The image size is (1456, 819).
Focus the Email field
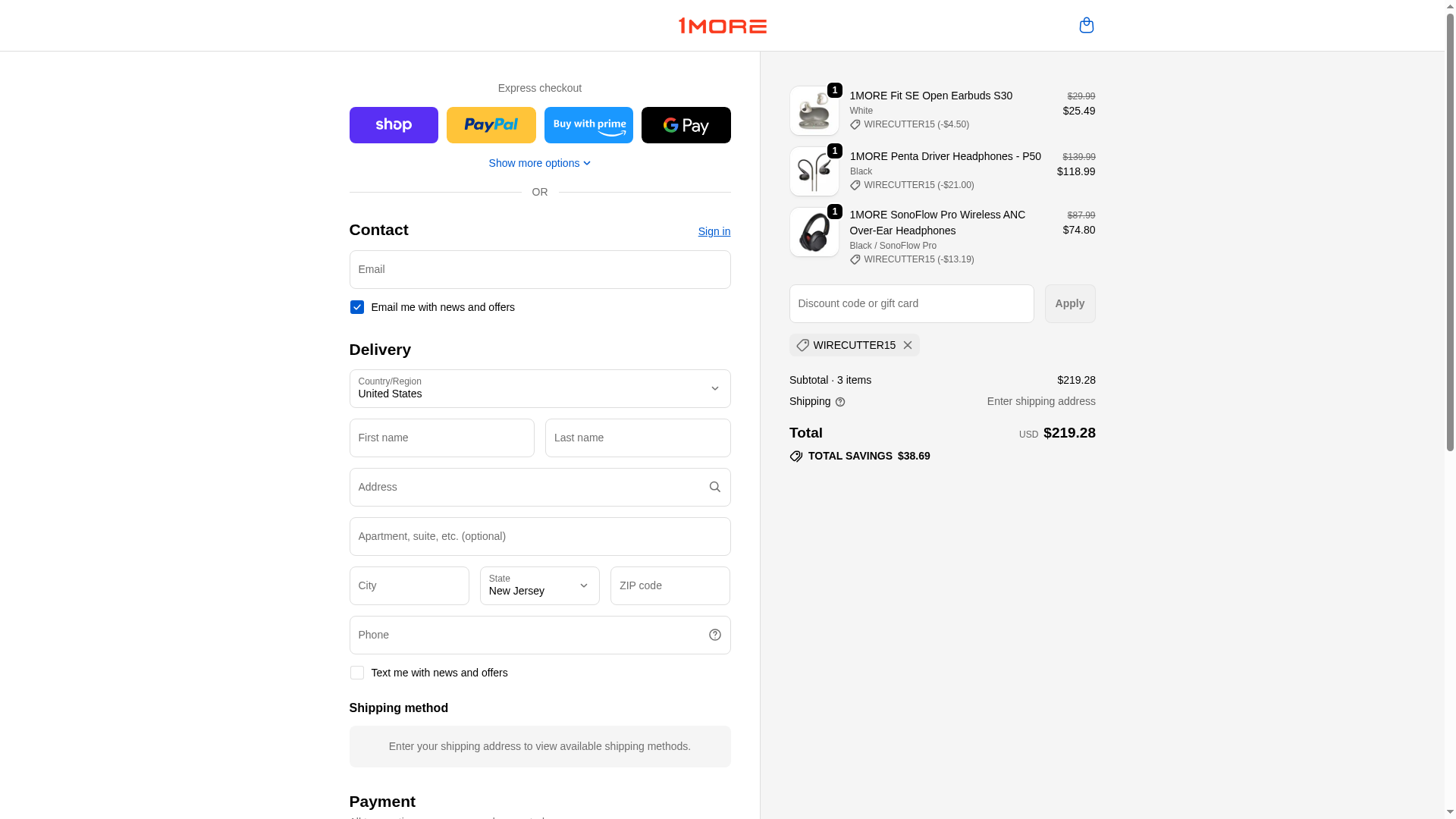pos(539,270)
